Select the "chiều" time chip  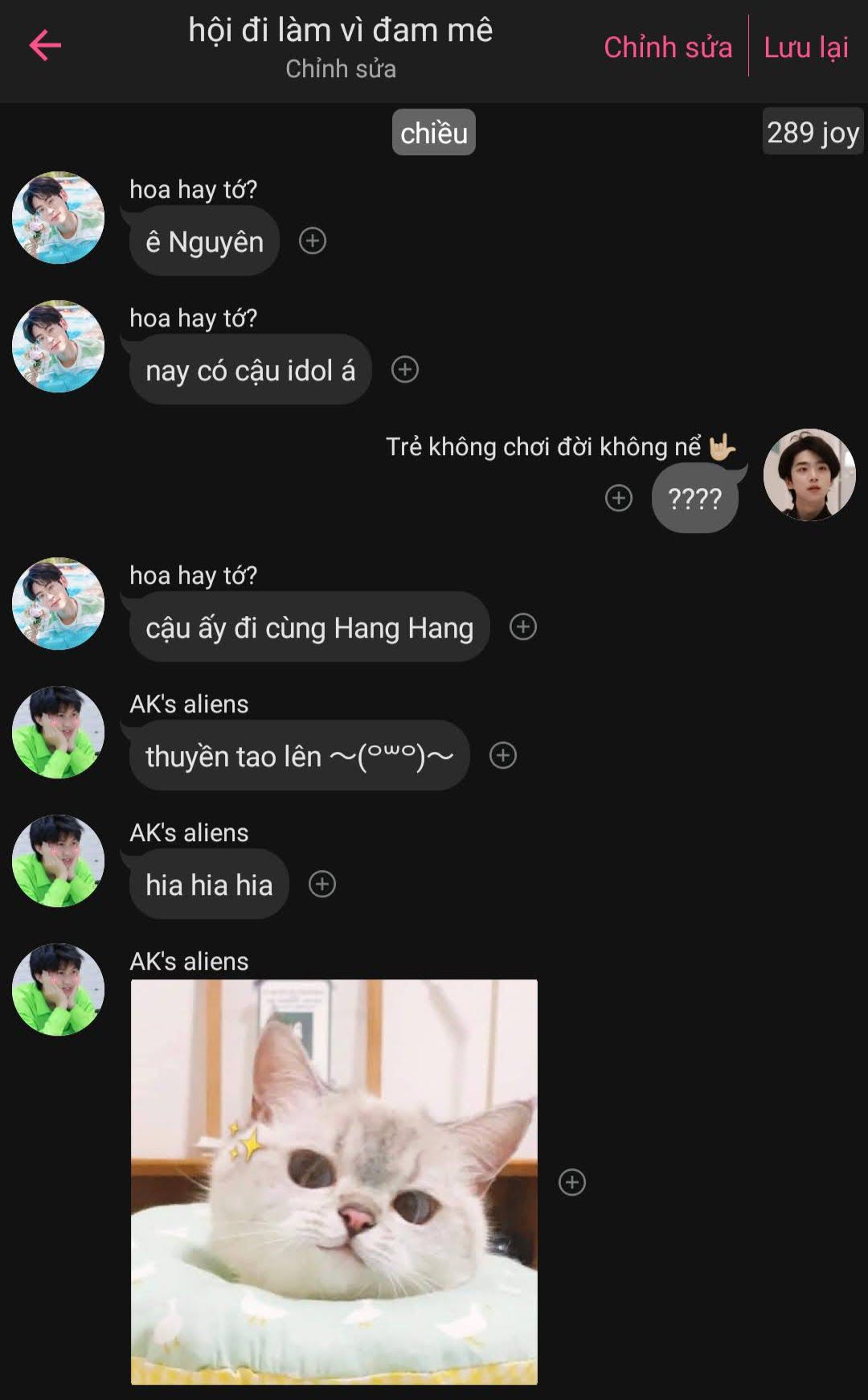pos(434,133)
